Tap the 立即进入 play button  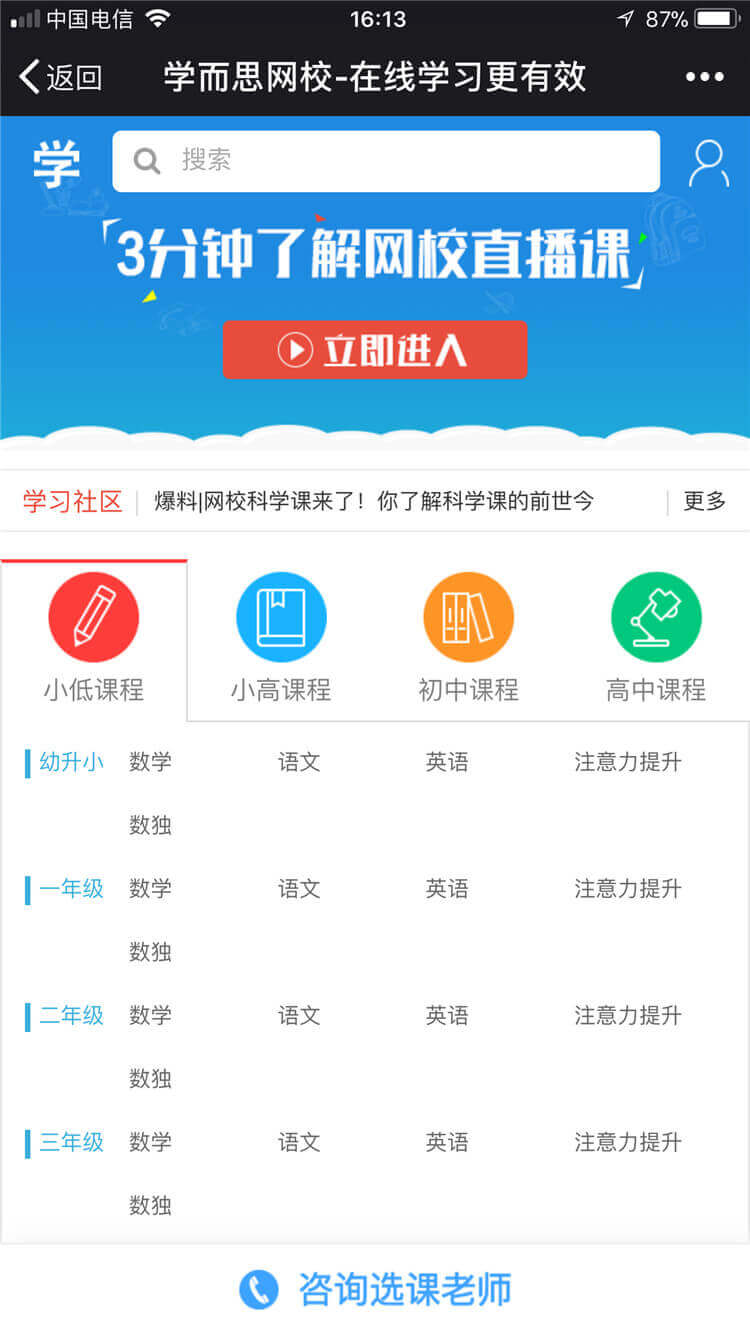point(375,350)
